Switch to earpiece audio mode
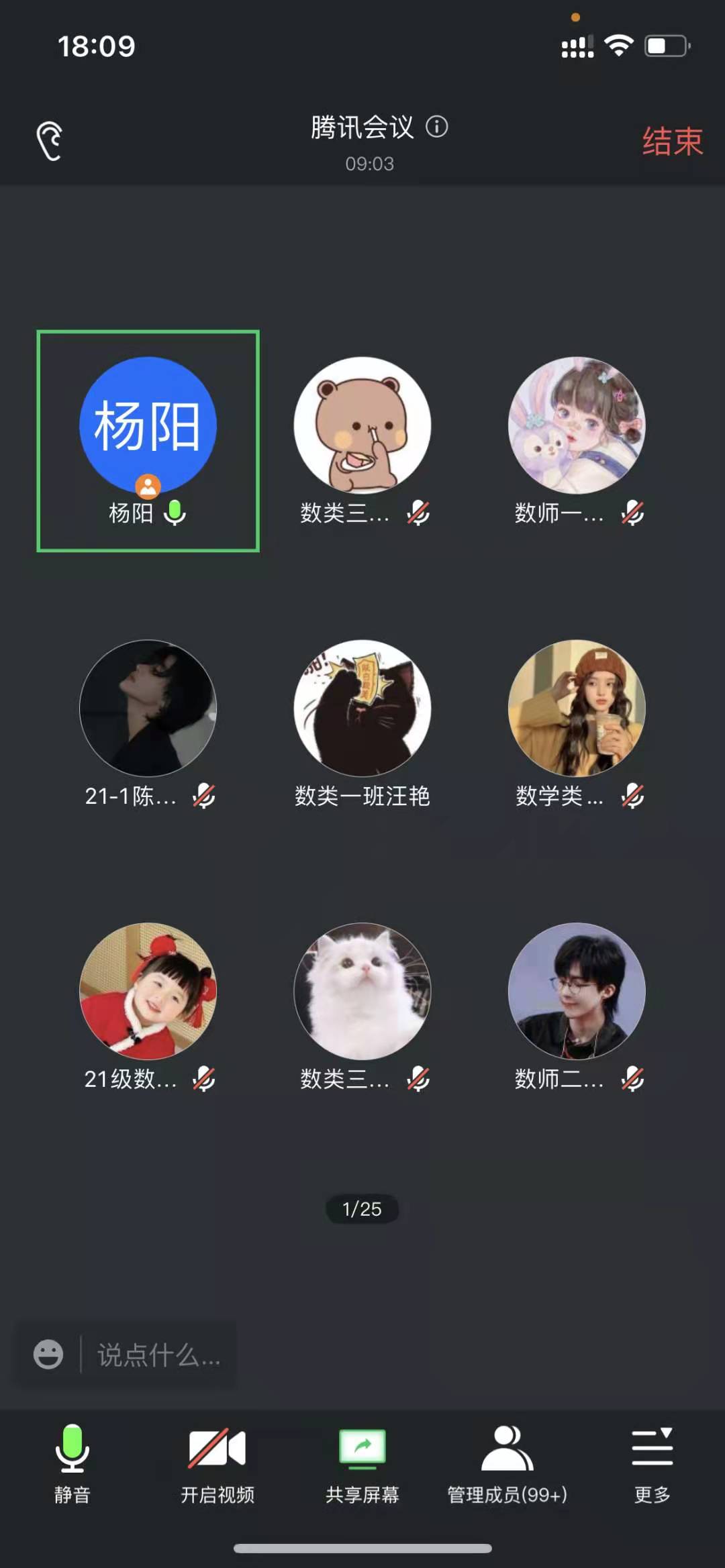 tap(49, 141)
